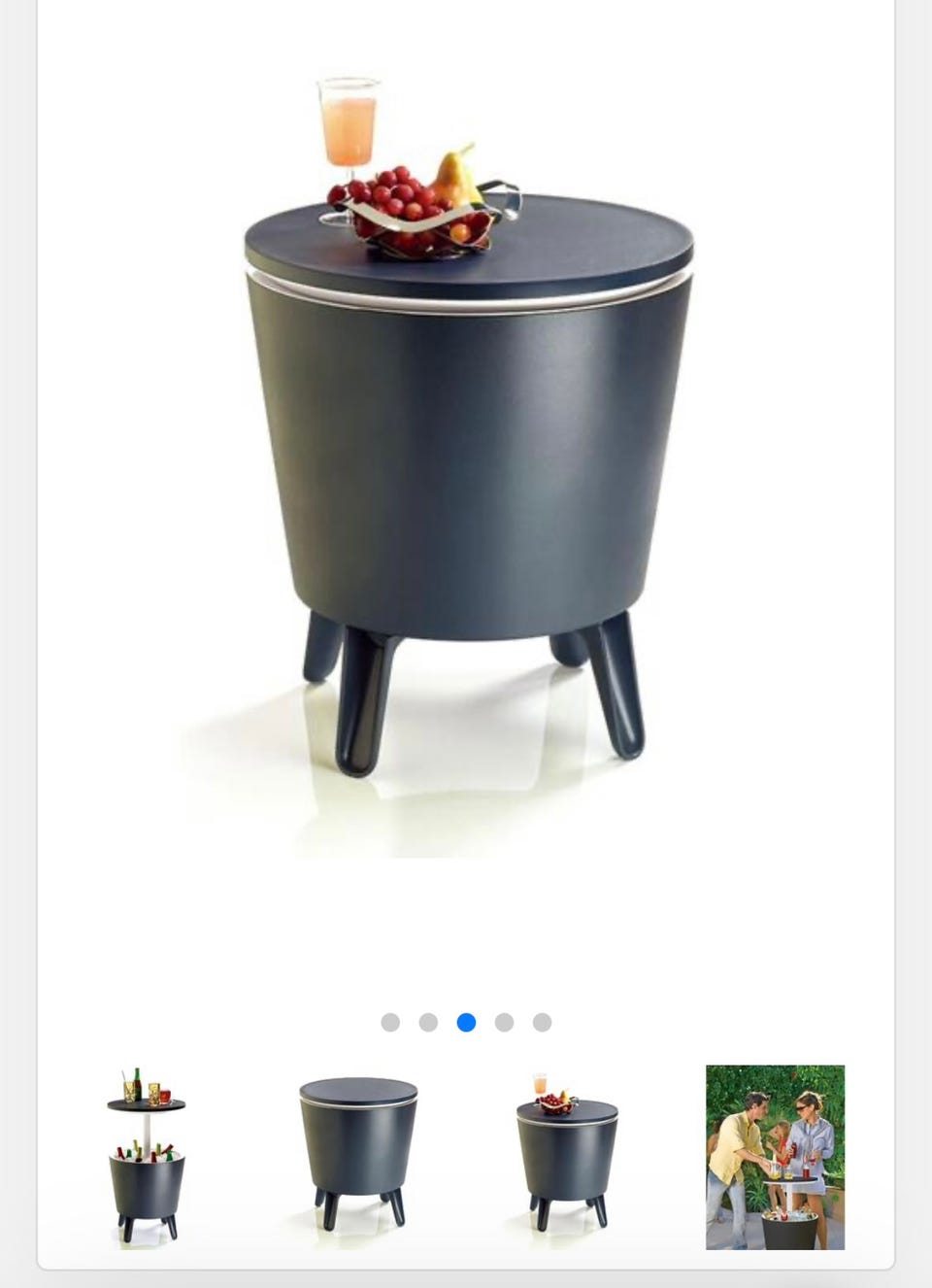Open the thumbnail with raised tabletop and bottles

[x=147, y=1156]
